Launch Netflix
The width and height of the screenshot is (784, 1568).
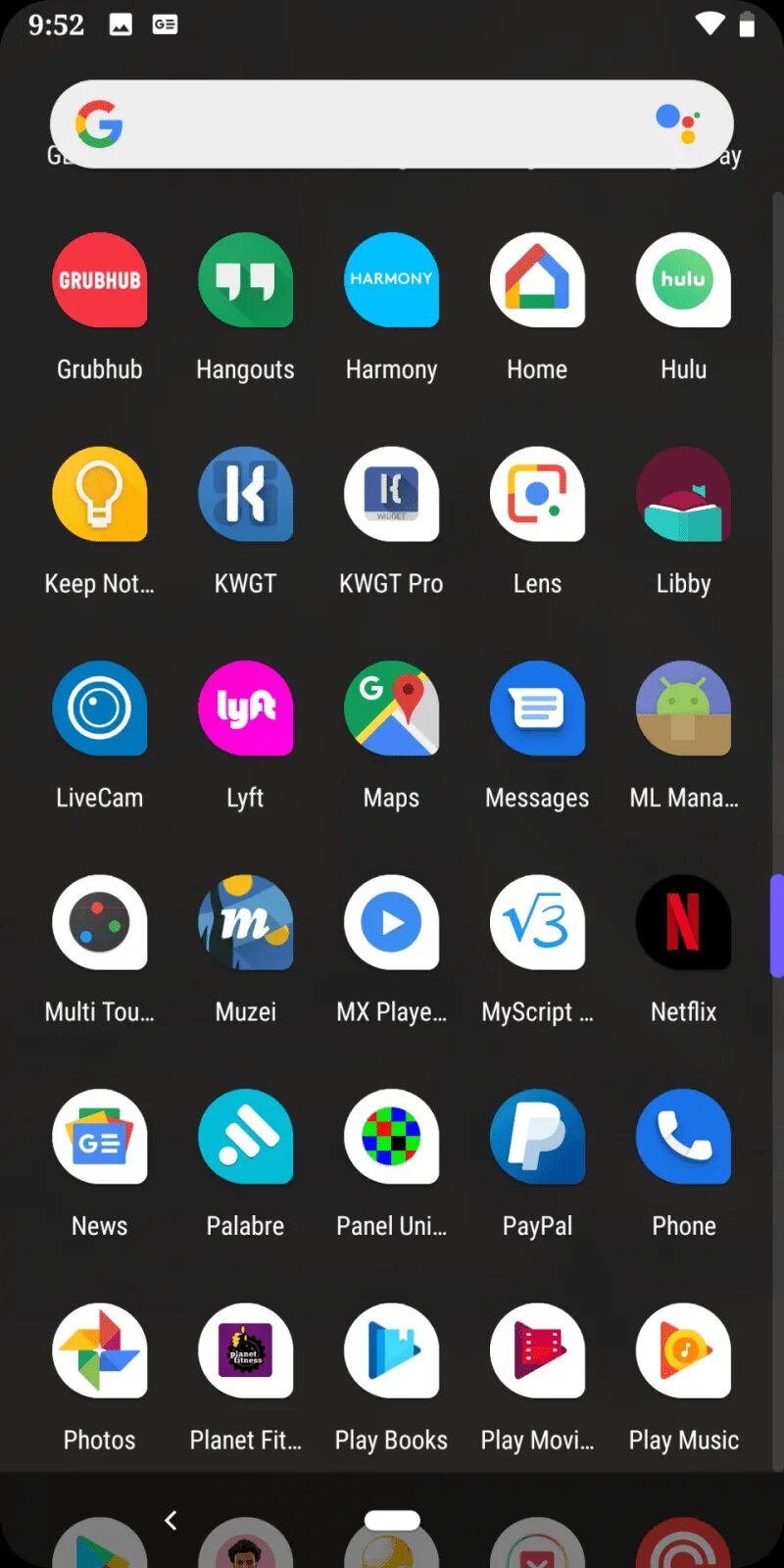683,922
